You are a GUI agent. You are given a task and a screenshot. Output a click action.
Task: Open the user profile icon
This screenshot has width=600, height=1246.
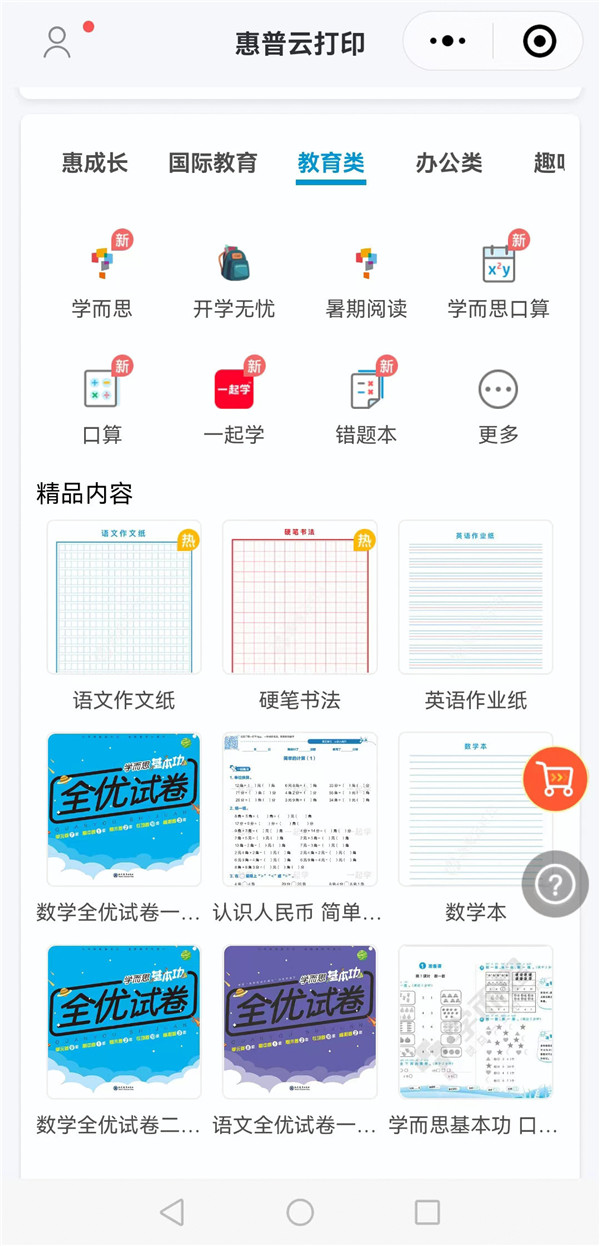pyautogui.click(x=58, y=42)
